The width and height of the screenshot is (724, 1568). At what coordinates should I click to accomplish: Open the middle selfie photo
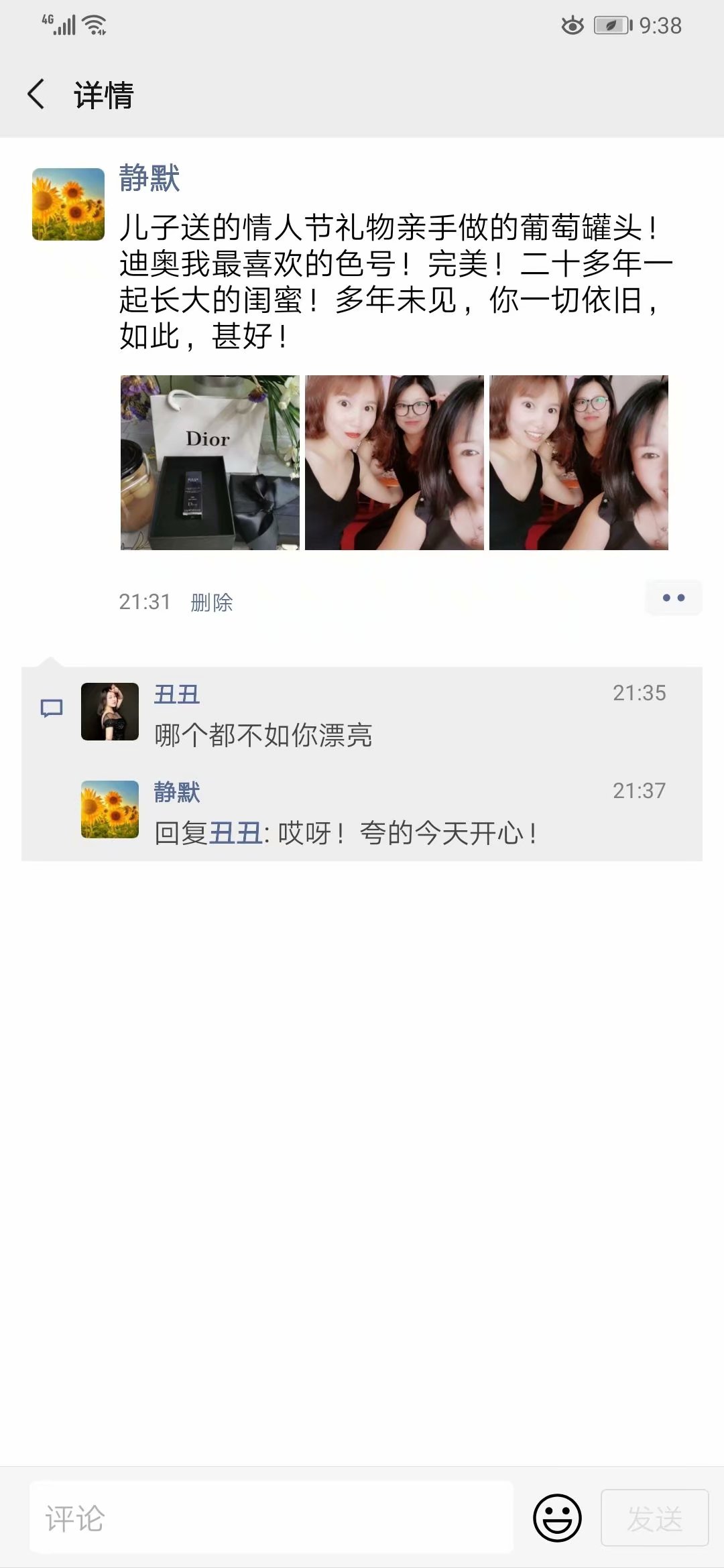coord(394,462)
